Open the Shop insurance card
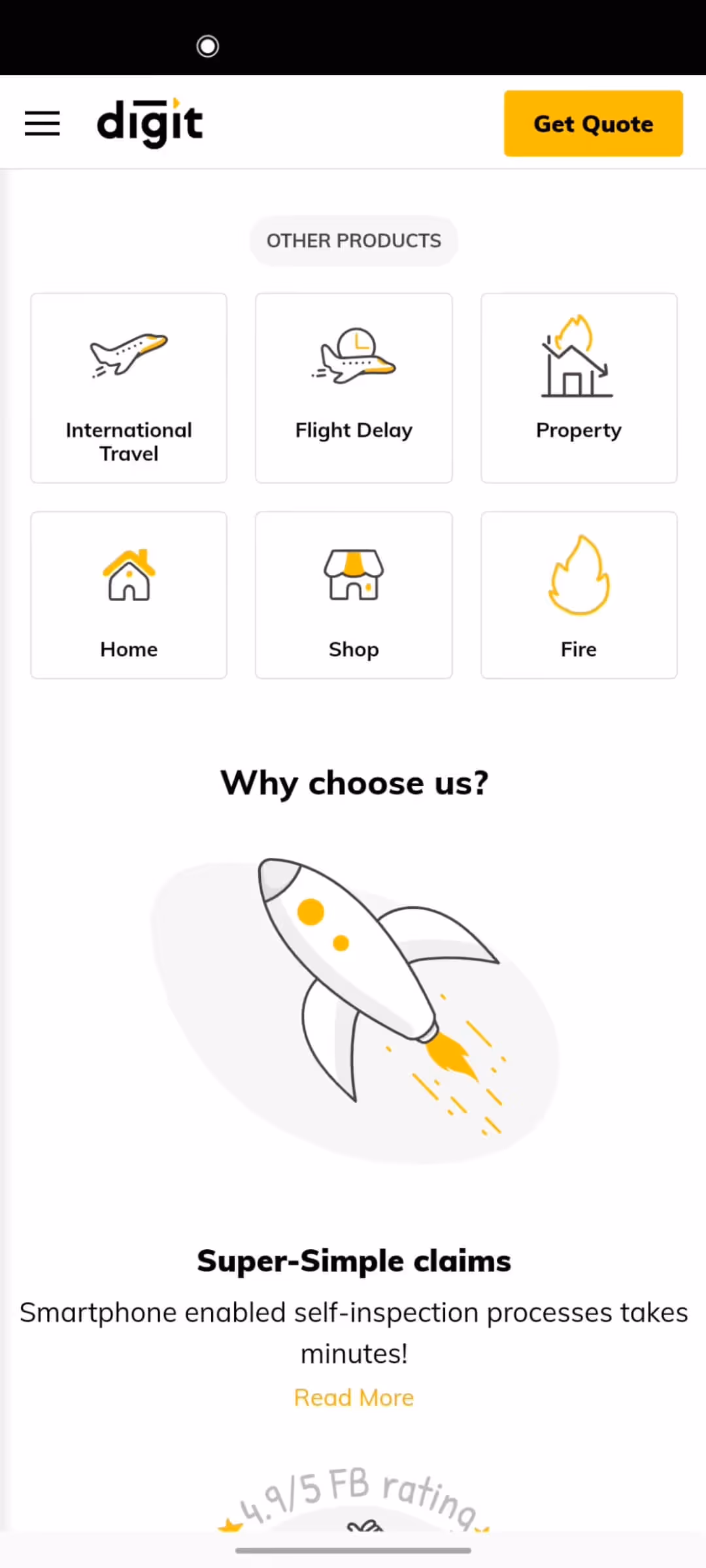 pyautogui.click(x=354, y=595)
